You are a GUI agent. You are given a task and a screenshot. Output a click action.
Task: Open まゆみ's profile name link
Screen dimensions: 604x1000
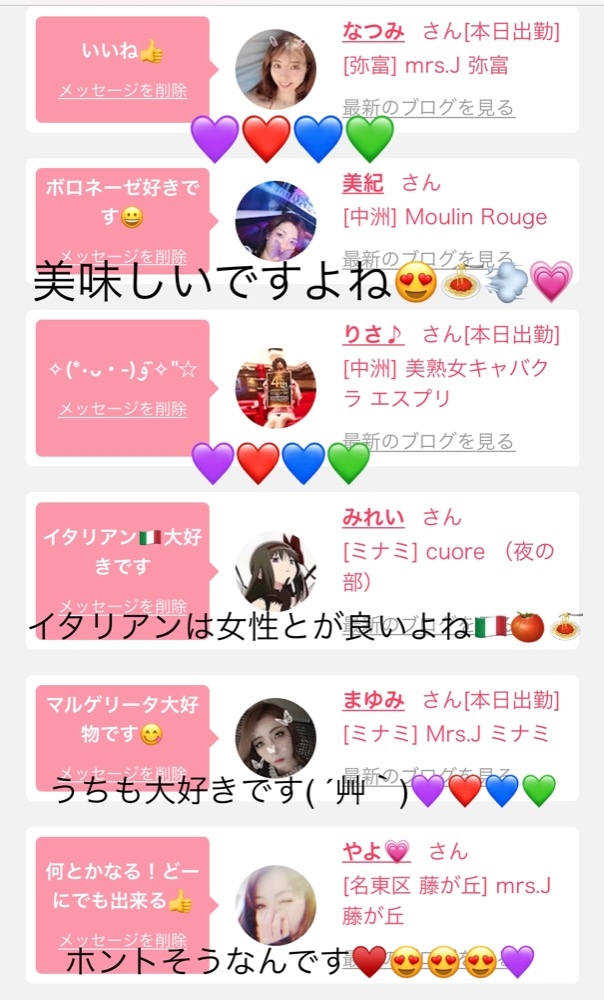tap(373, 700)
